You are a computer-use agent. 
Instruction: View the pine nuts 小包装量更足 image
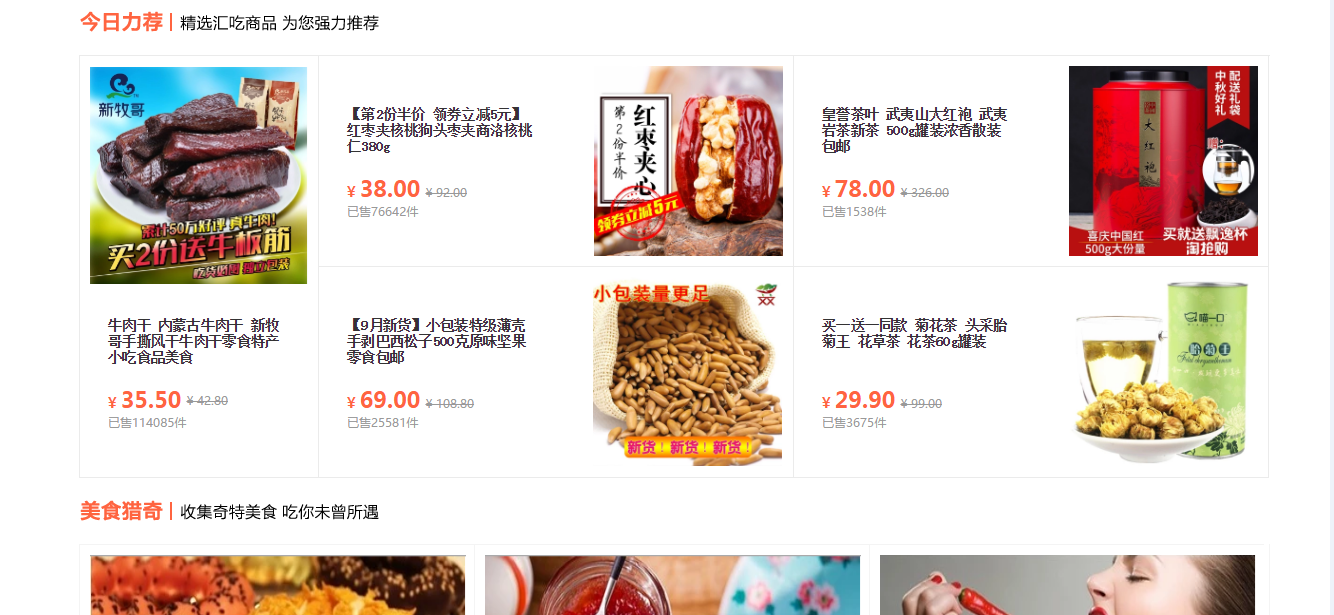[688, 373]
